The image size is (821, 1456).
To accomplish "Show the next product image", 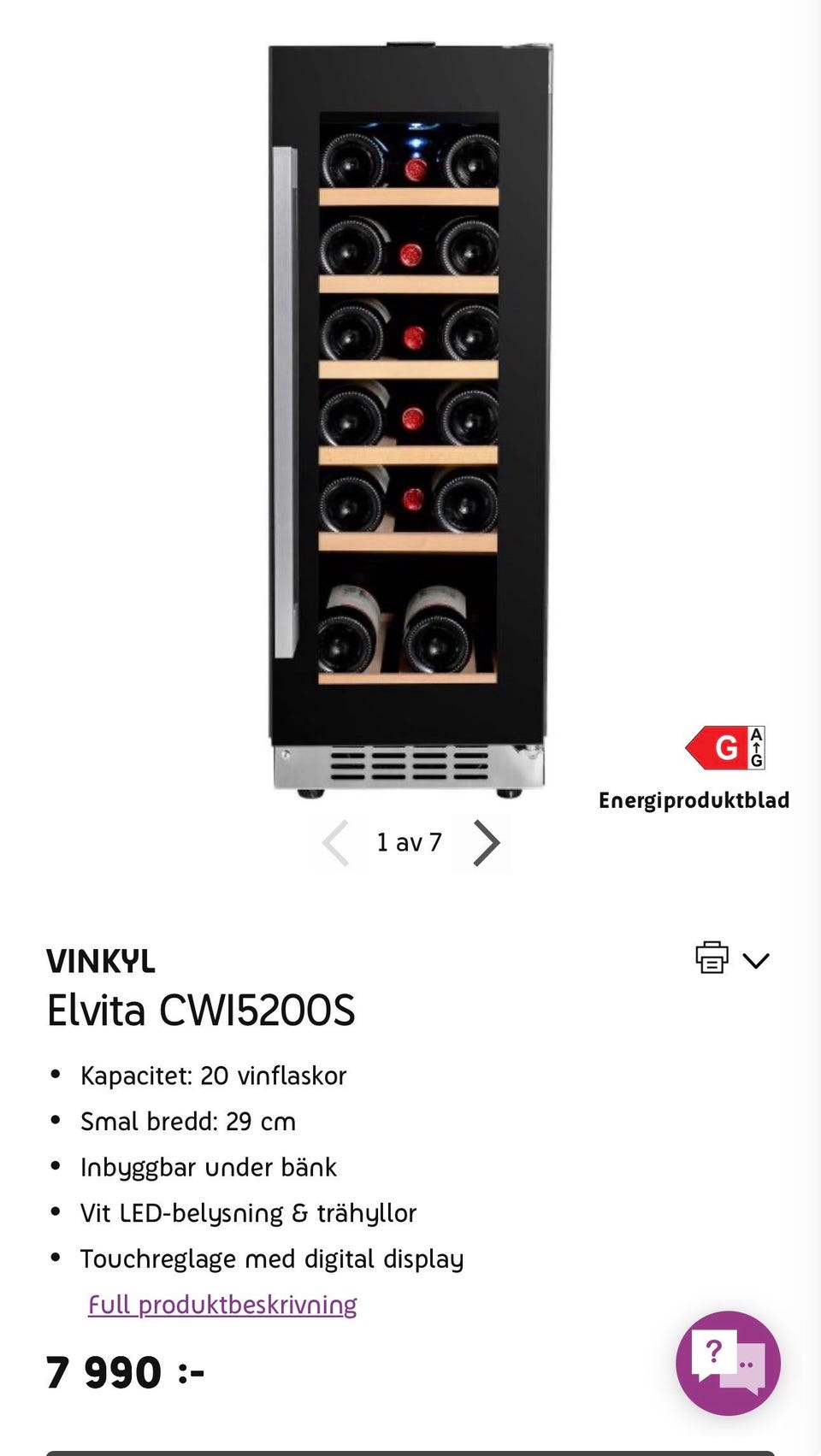I will 486,843.
